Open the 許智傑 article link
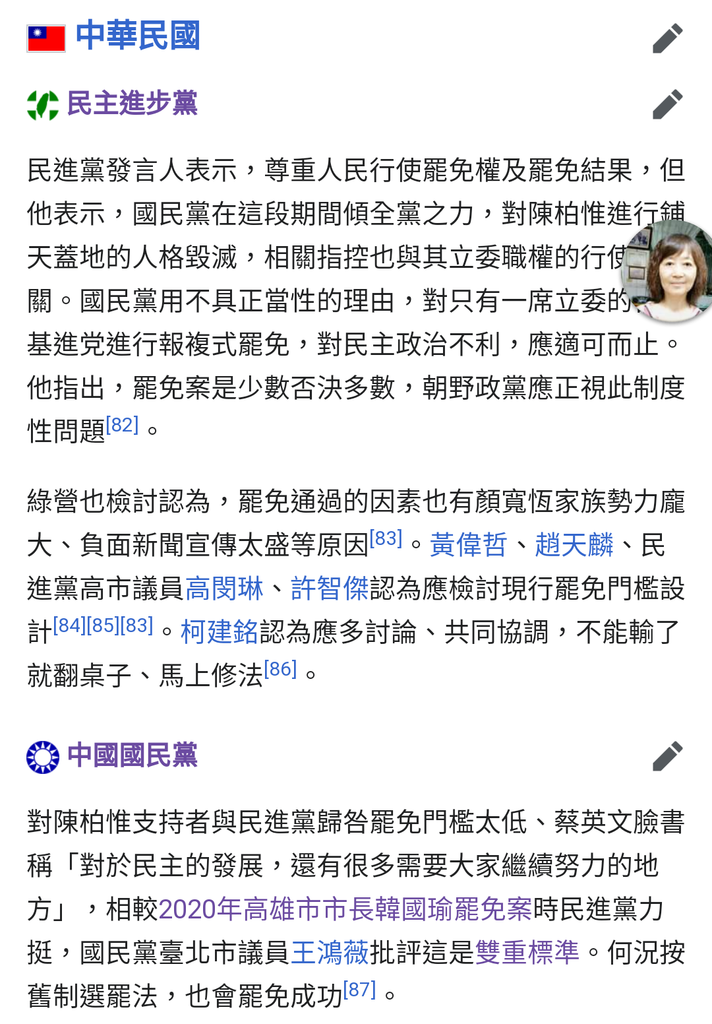The image size is (712, 1024). pyautogui.click(x=329, y=589)
